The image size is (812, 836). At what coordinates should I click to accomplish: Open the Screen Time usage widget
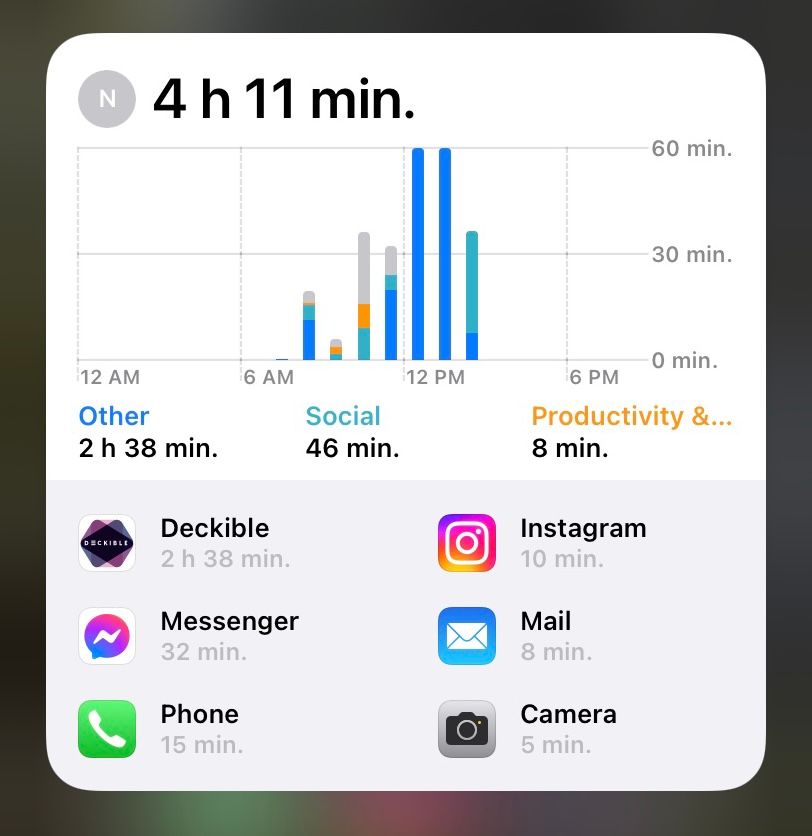[x=406, y=411]
